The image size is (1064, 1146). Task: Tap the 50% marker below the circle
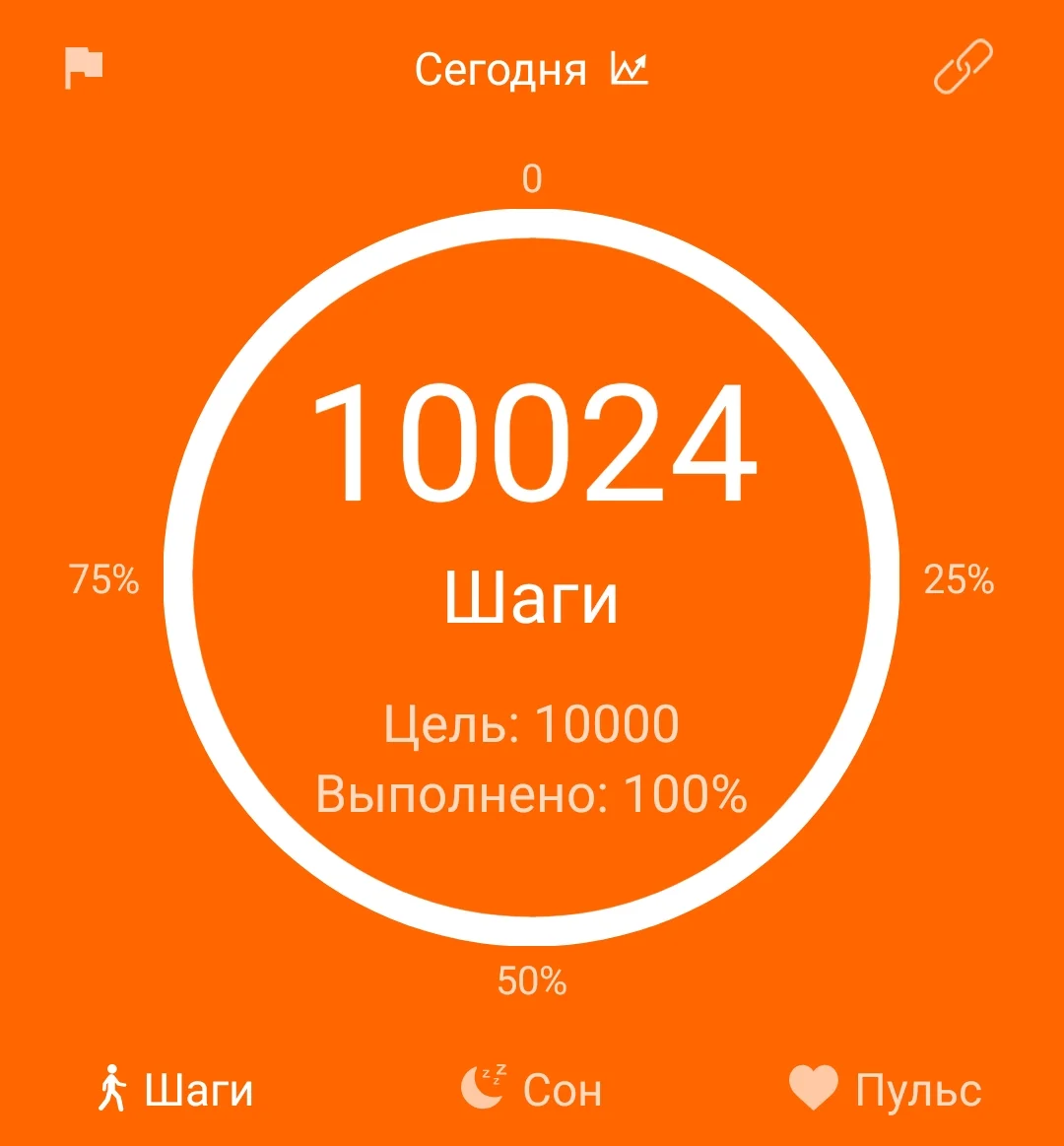click(x=532, y=981)
